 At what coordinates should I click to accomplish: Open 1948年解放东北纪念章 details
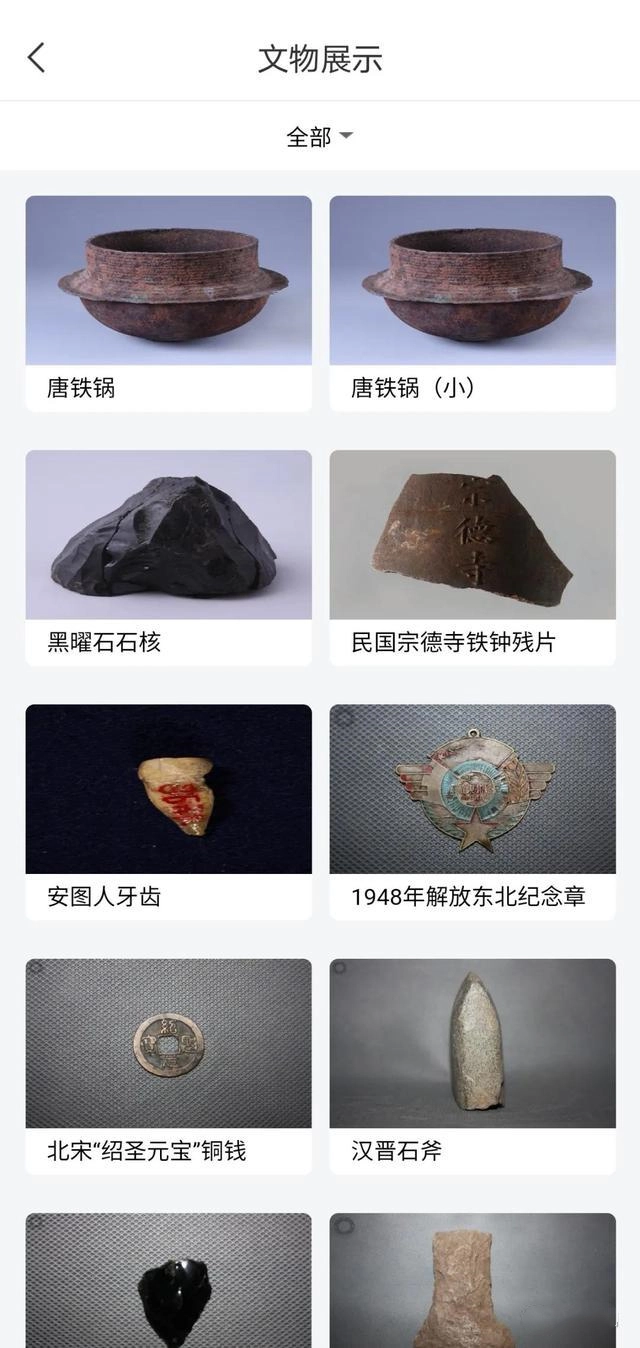coord(472,810)
